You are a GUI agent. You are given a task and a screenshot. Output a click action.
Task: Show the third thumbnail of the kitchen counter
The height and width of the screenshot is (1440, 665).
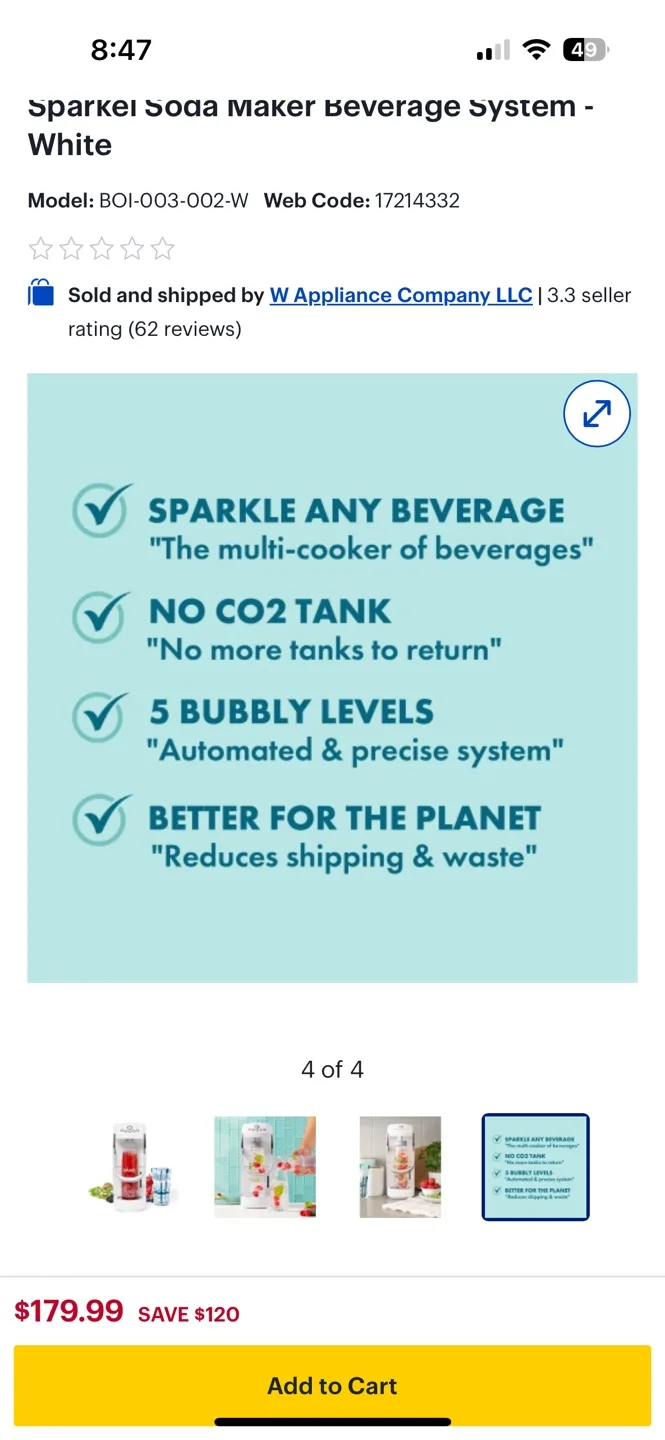pos(400,1167)
